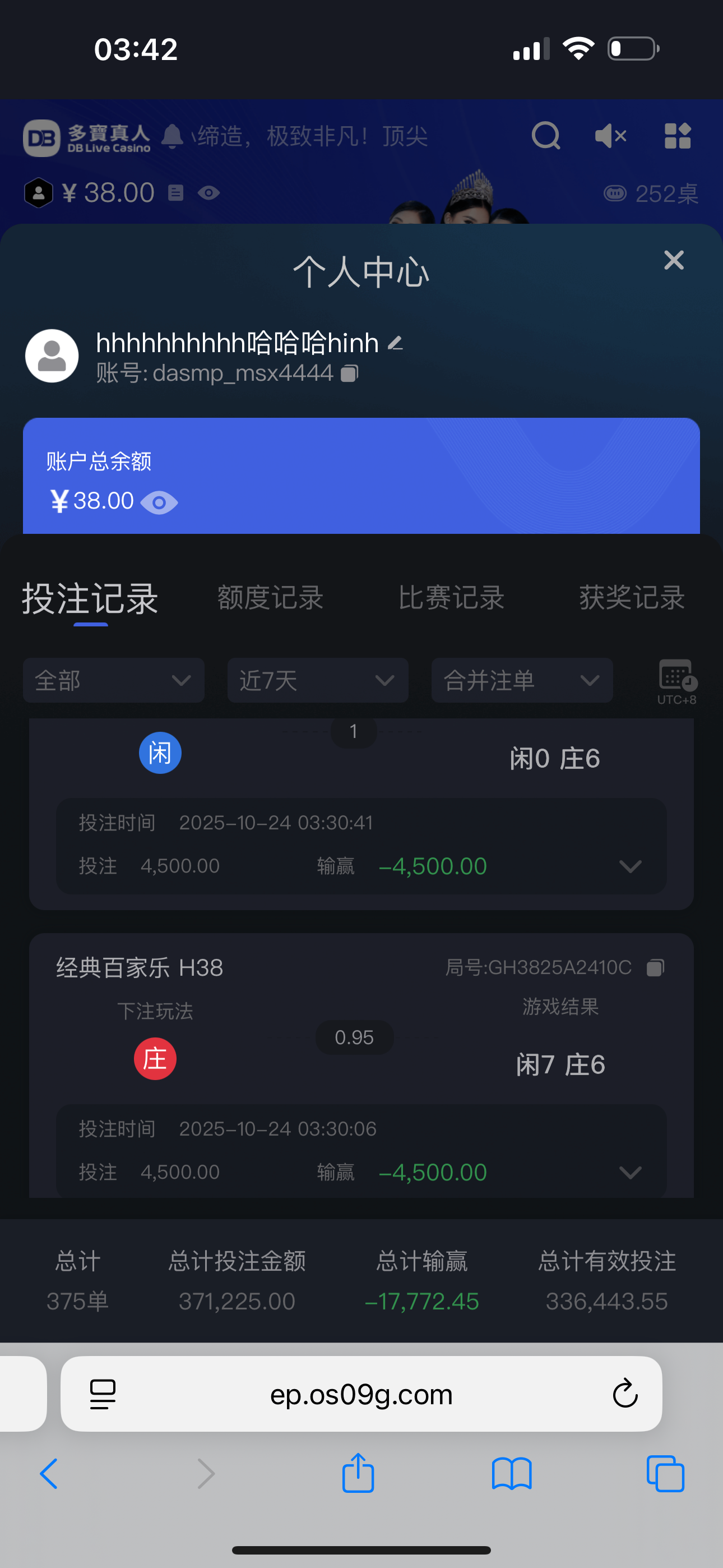Open the UTC+8 calendar time zone picker
The height and width of the screenshot is (1568, 723).
coord(676,680)
